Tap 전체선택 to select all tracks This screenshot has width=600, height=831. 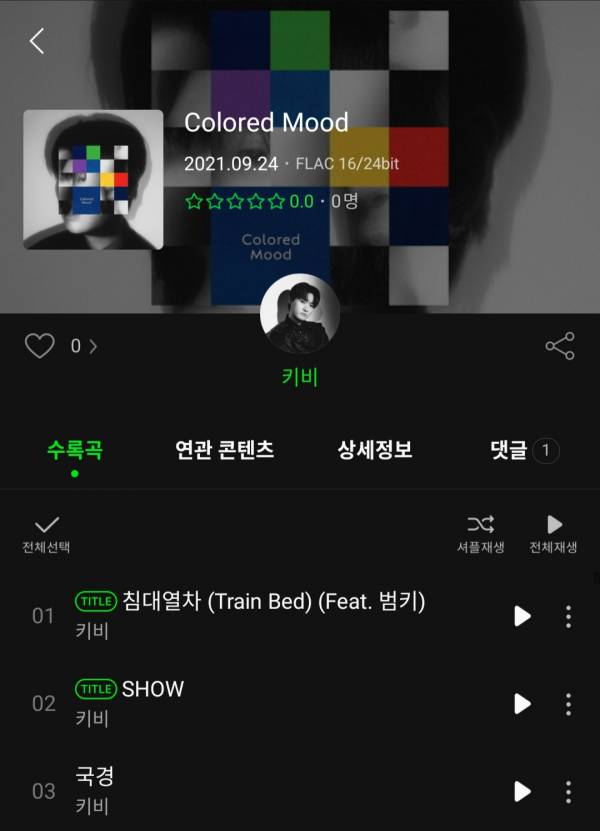[x=47, y=534]
